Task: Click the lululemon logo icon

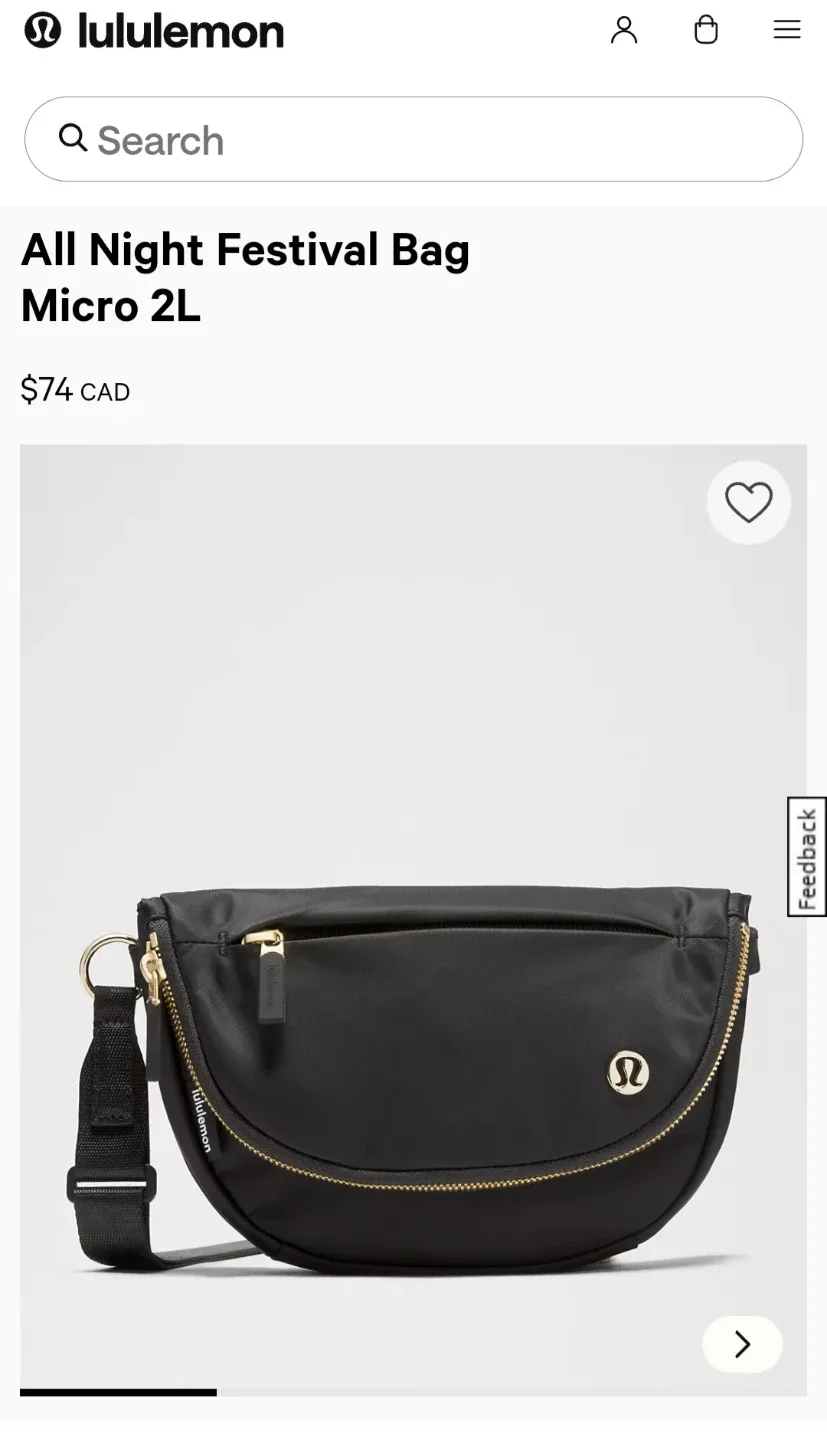Action: tap(41, 30)
